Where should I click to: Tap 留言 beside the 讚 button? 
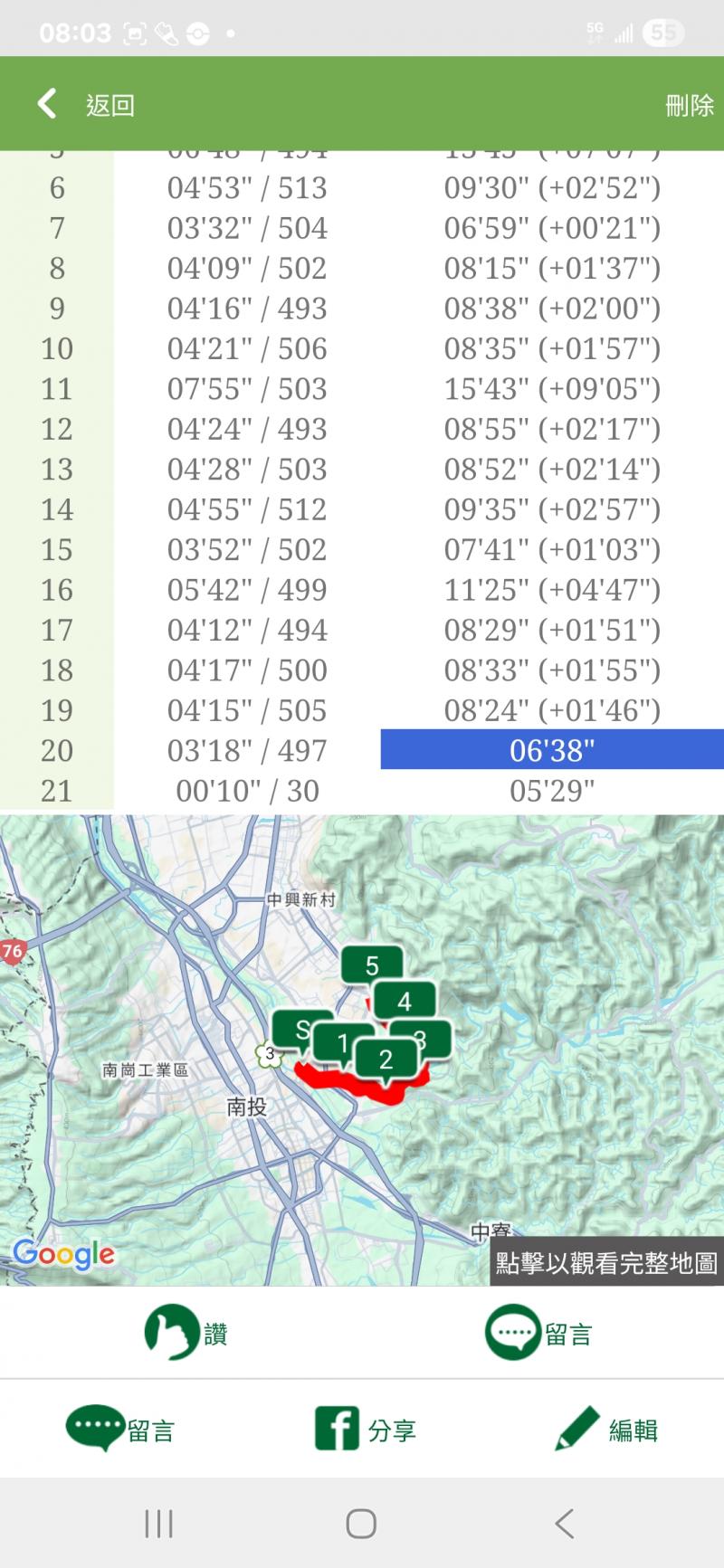pyautogui.click(x=538, y=1333)
